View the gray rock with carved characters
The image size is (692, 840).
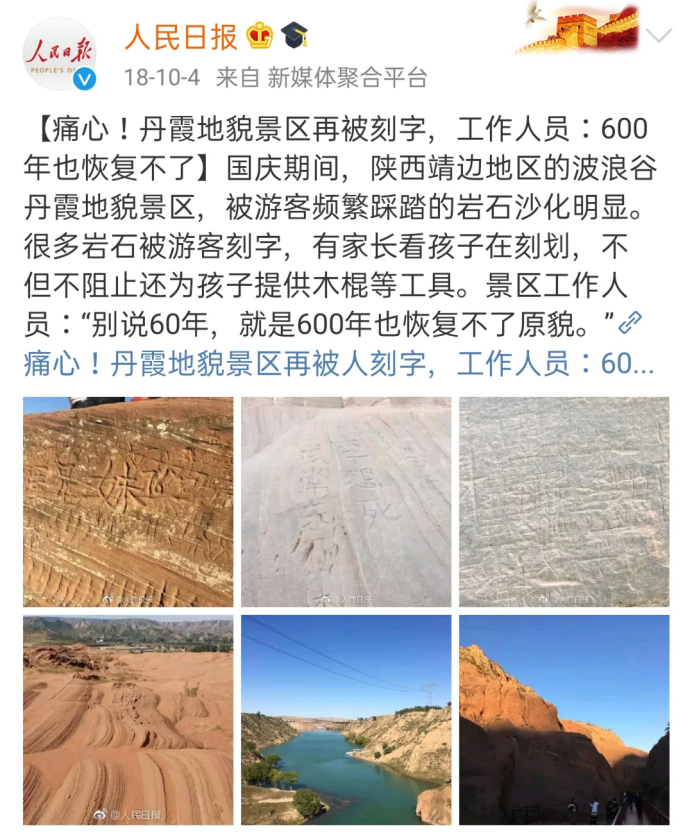pos(345,502)
